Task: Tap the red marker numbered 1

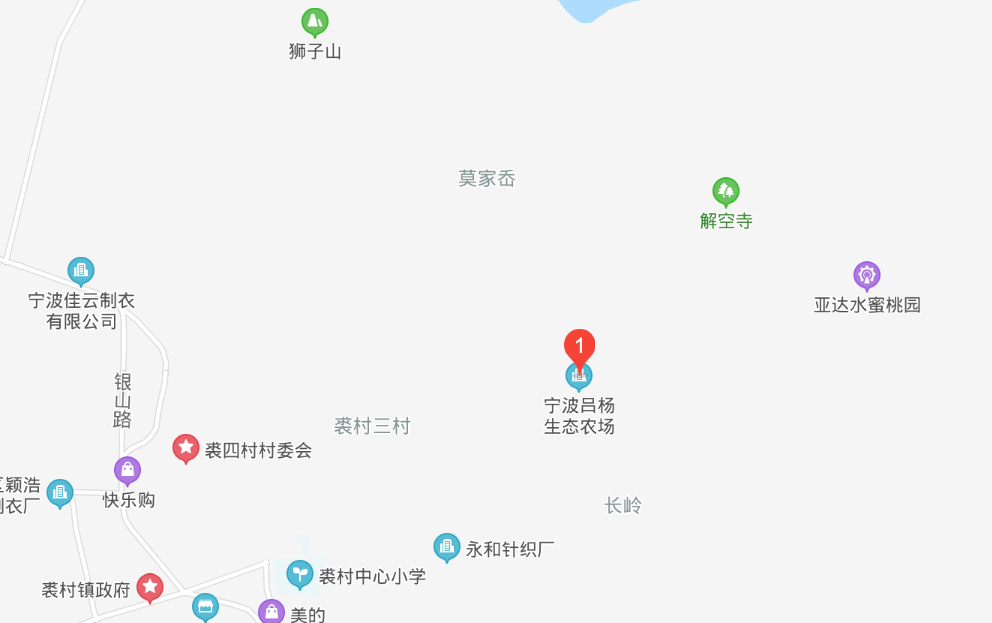Action: 579,347
